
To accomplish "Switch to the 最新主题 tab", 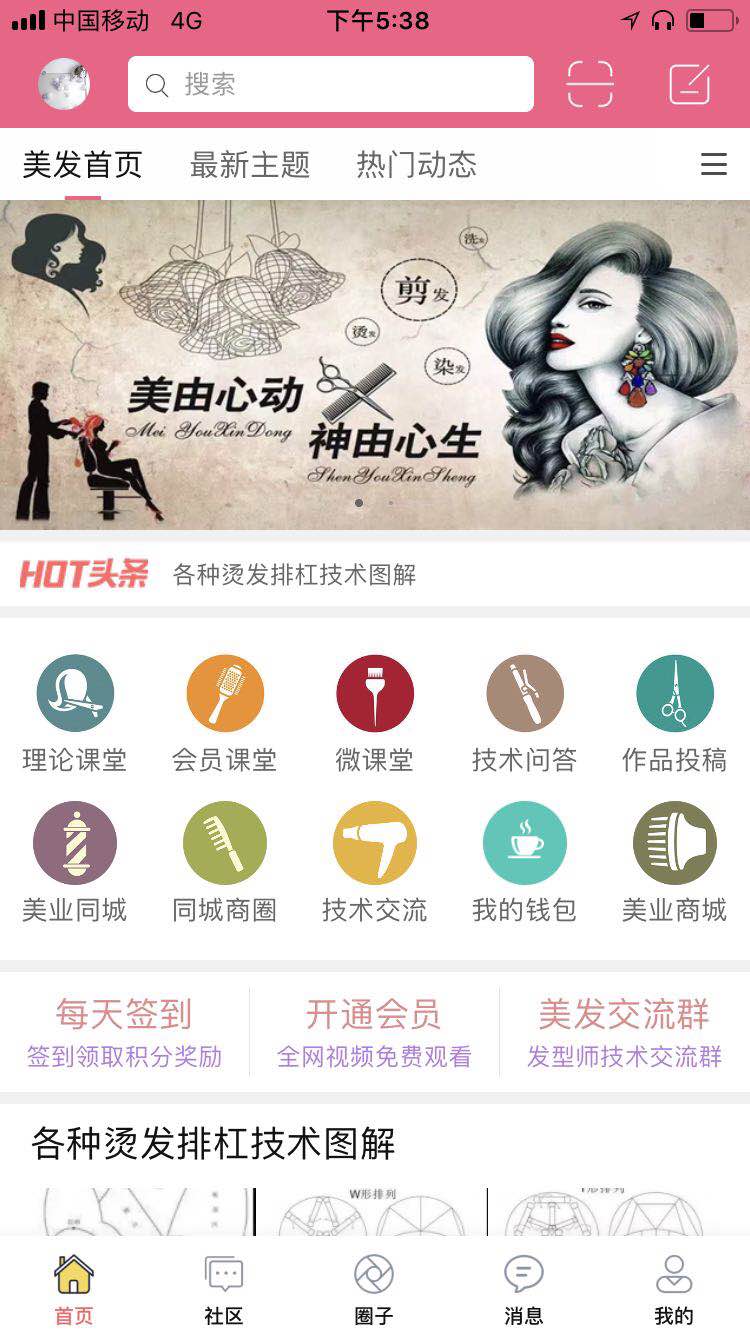I will click(250, 164).
